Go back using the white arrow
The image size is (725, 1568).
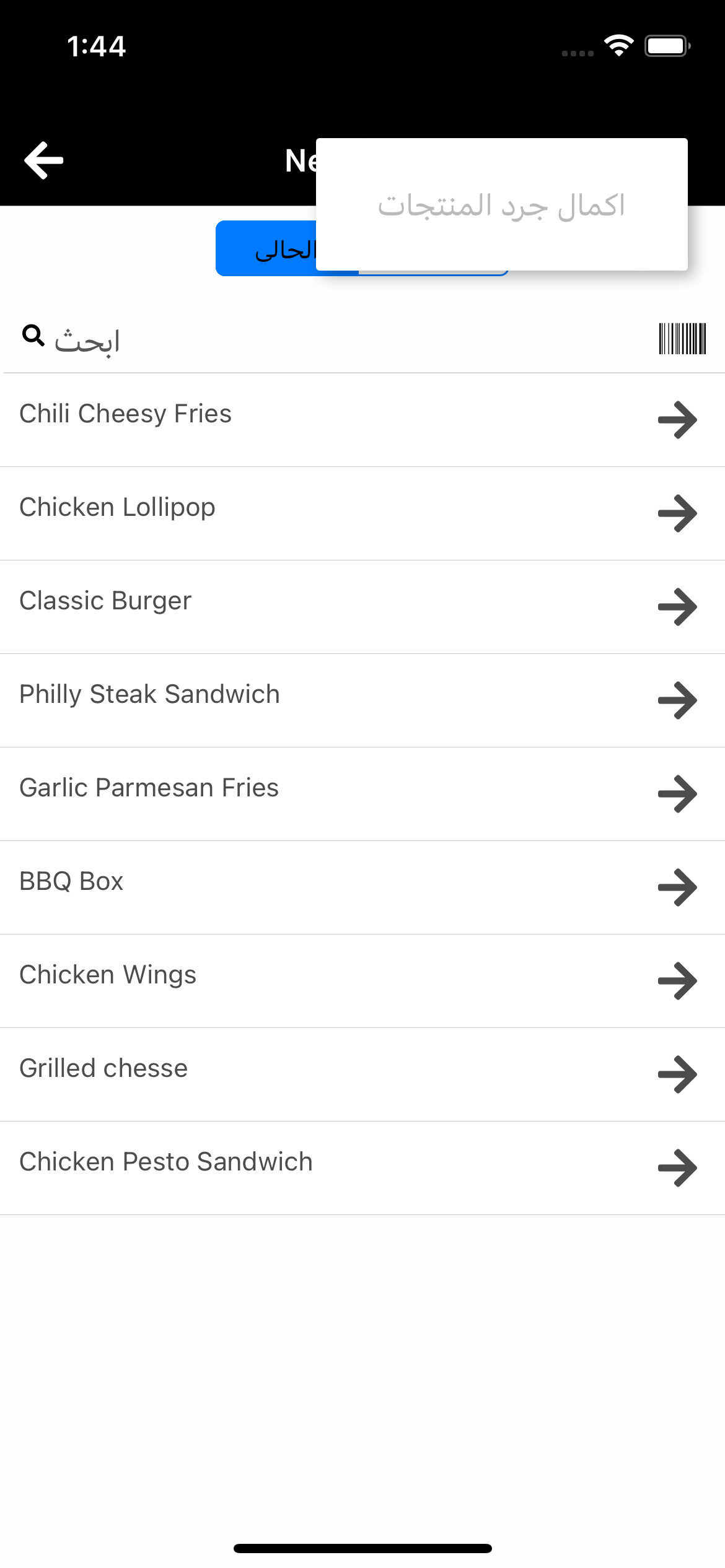(x=44, y=160)
